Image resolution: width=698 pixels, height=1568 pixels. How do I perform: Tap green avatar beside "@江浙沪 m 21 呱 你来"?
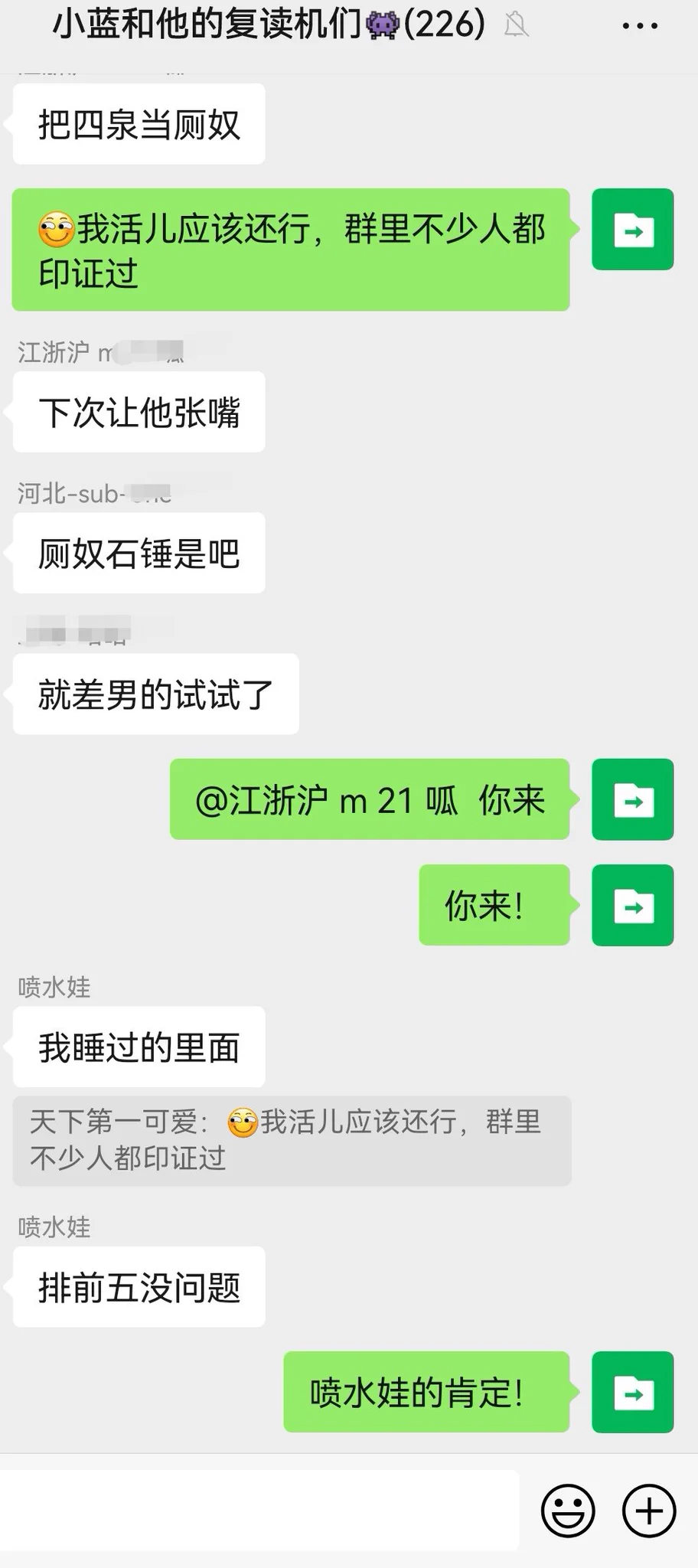click(632, 799)
